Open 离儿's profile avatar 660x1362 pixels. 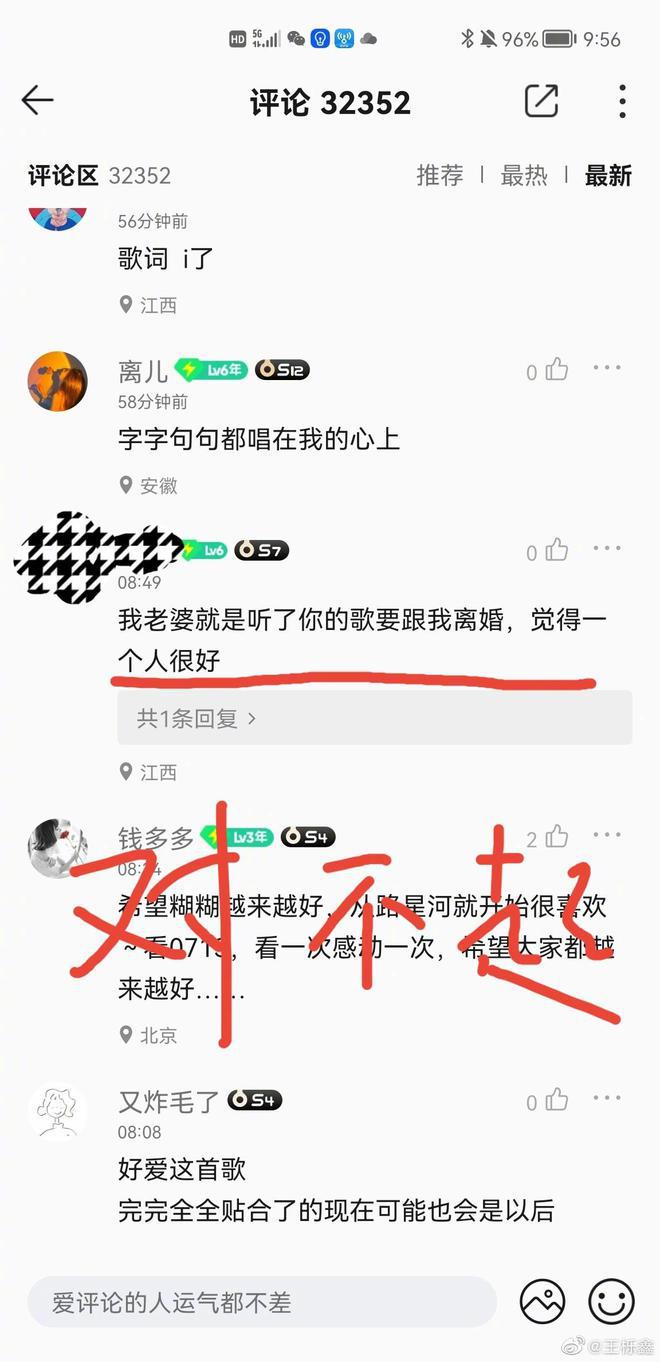pyautogui.click(x=57, y=381)
